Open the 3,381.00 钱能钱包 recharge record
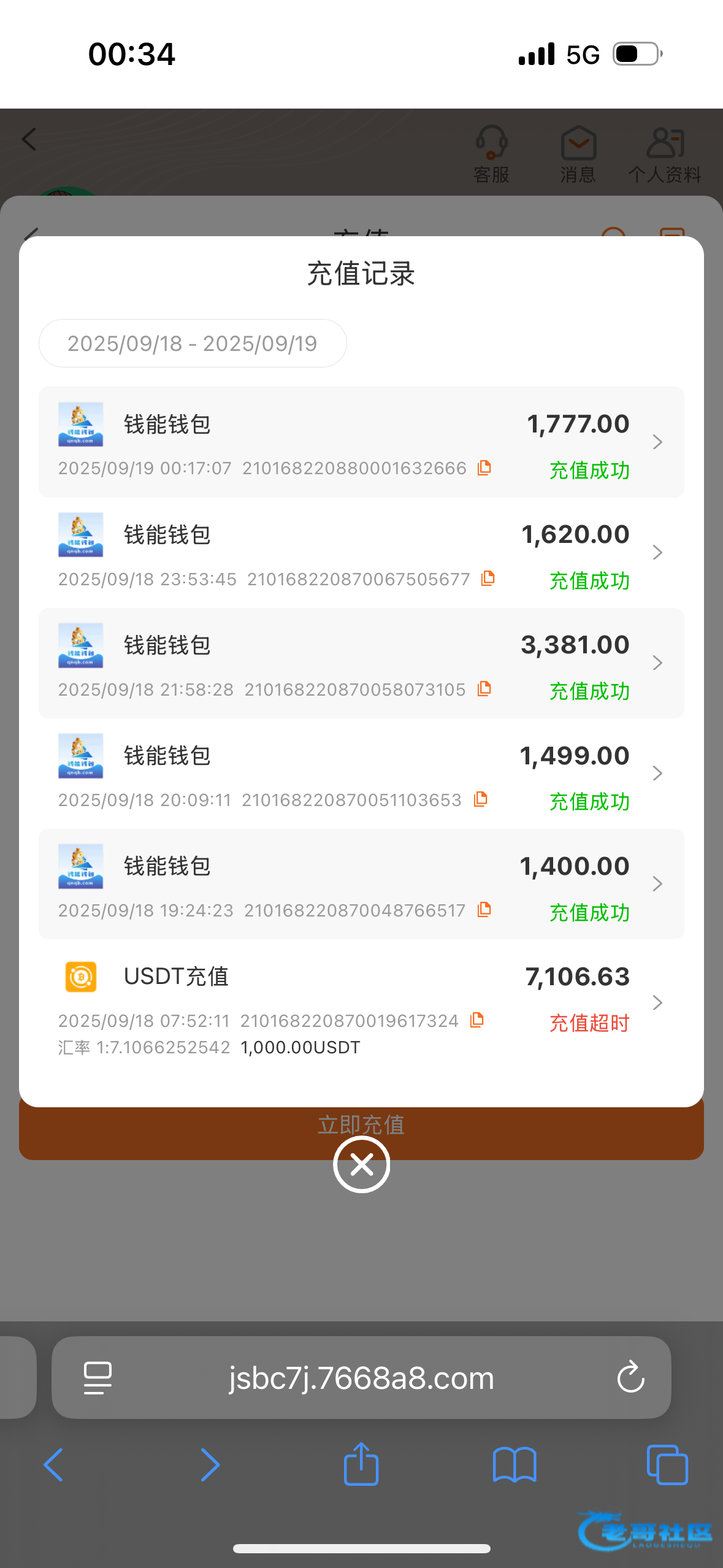Screen dimensions: 723x1568 361,663
